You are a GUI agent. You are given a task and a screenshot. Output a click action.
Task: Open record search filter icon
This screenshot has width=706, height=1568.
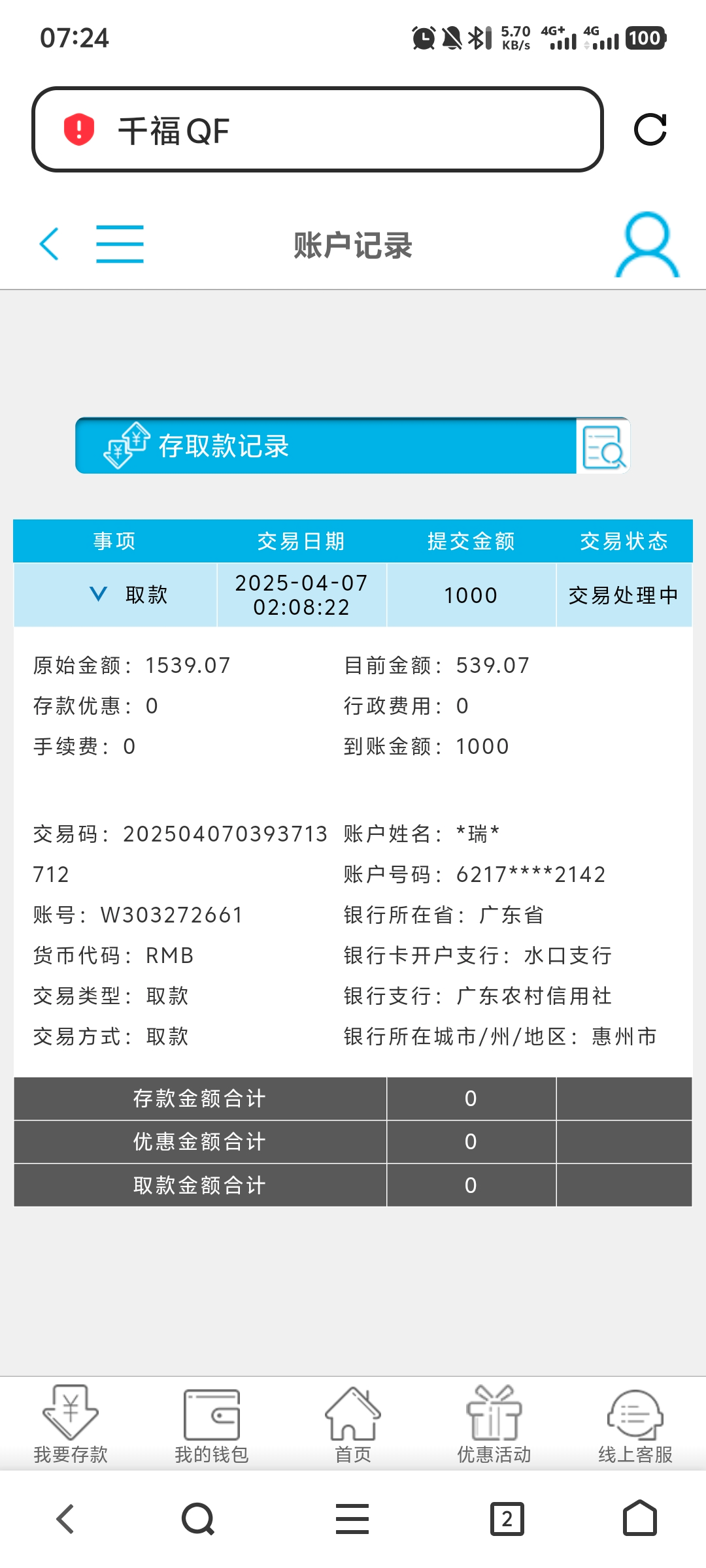tap(603, 446)
